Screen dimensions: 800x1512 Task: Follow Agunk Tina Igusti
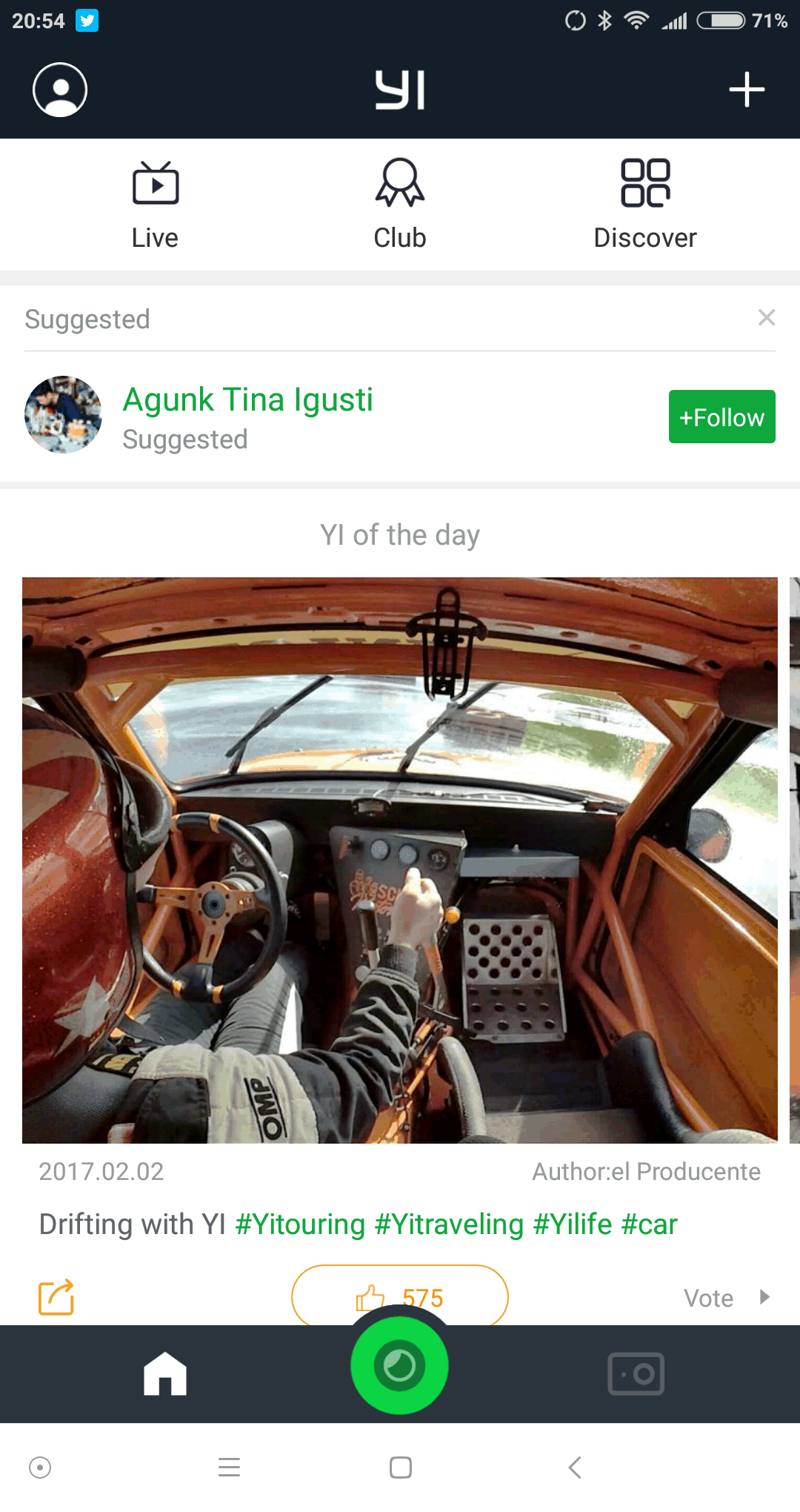[721, 417]
